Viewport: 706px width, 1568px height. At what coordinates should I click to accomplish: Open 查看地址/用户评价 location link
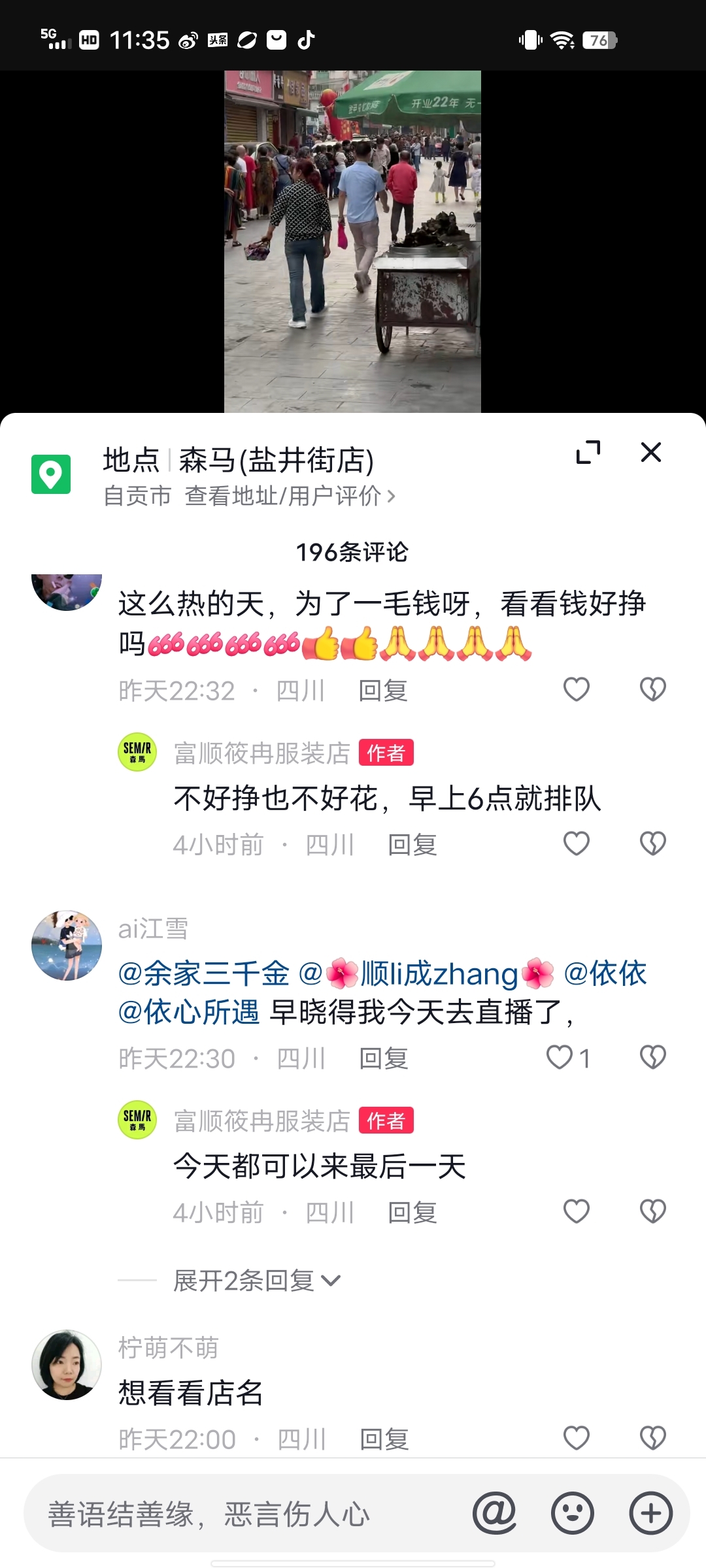(290, 496)
